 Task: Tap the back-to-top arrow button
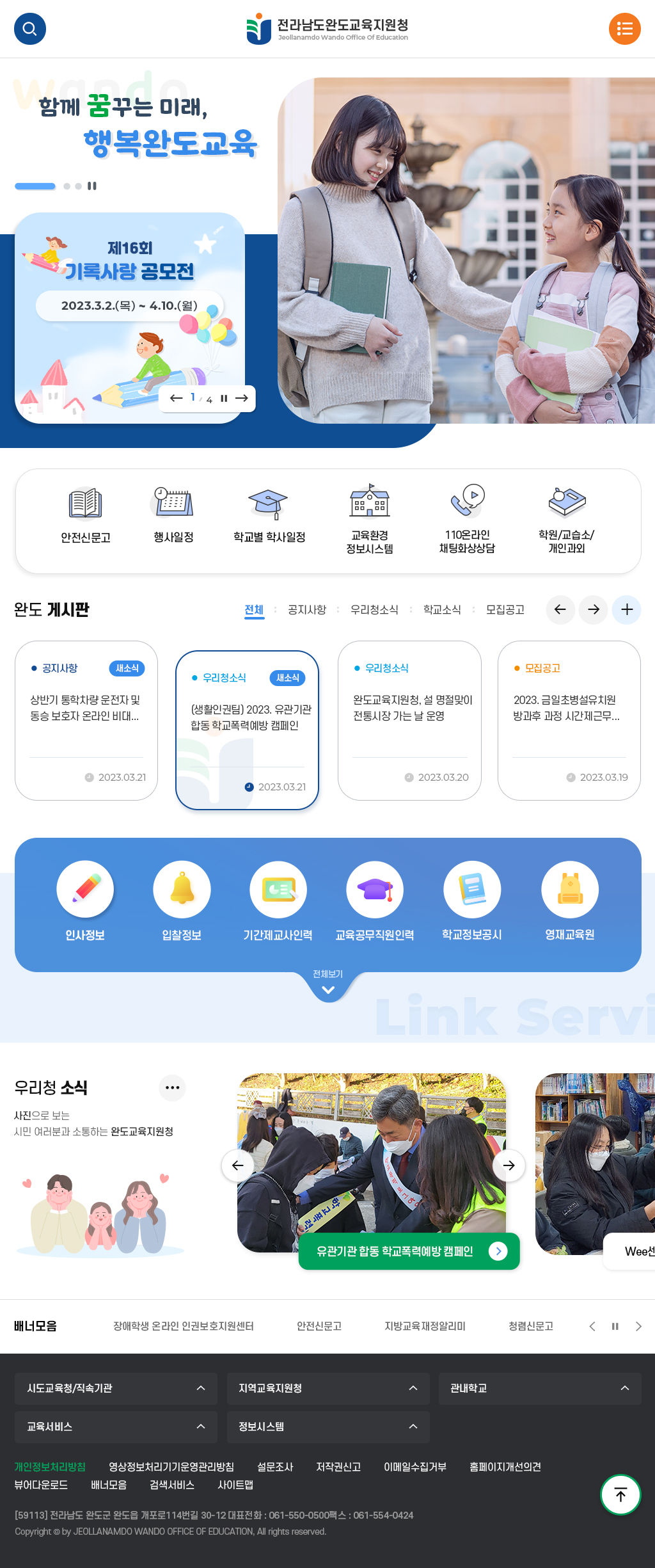(620, 1495)
